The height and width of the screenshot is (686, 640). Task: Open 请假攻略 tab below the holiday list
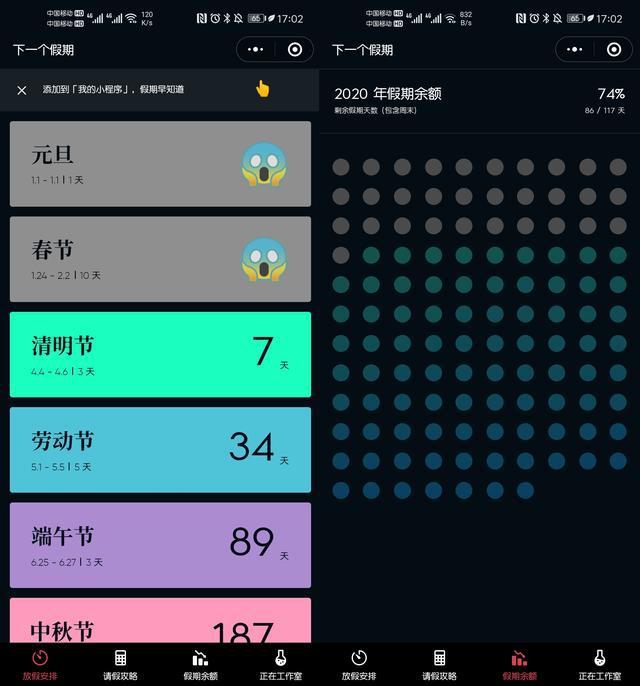tap(120, 665)
